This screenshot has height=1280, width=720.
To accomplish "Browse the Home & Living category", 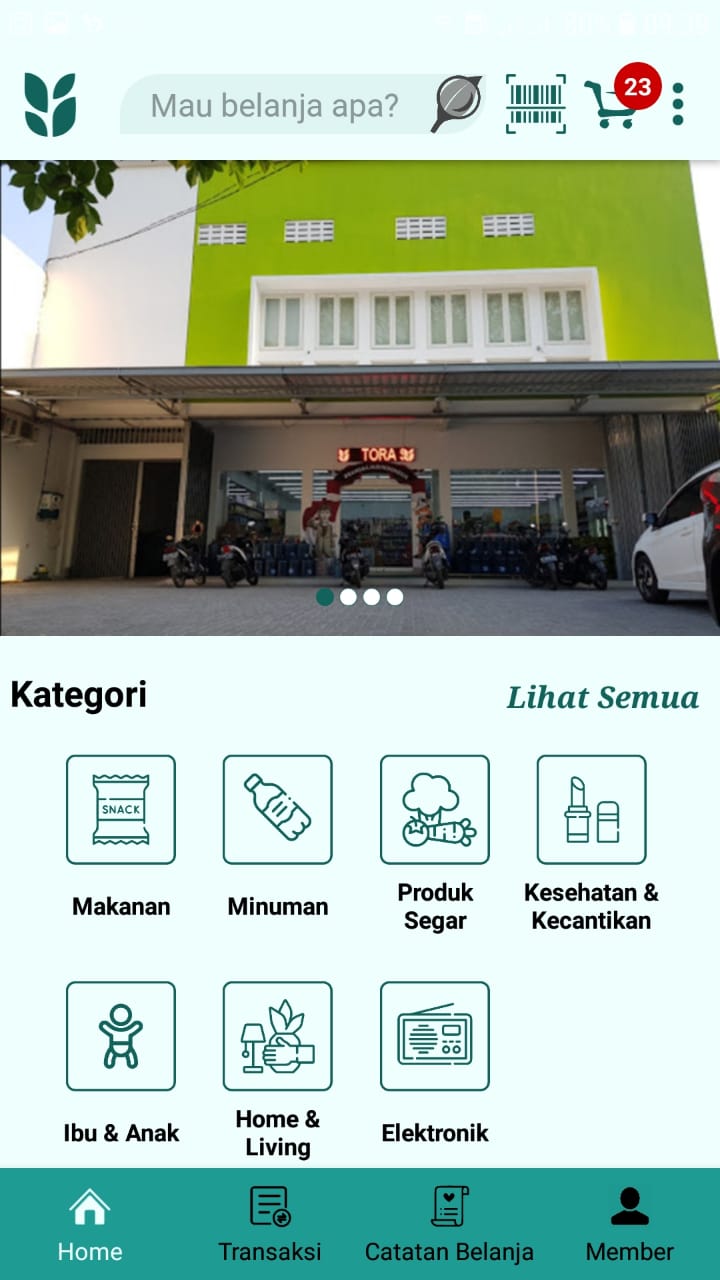I will pyautogui.click(x=277, y=1036).
